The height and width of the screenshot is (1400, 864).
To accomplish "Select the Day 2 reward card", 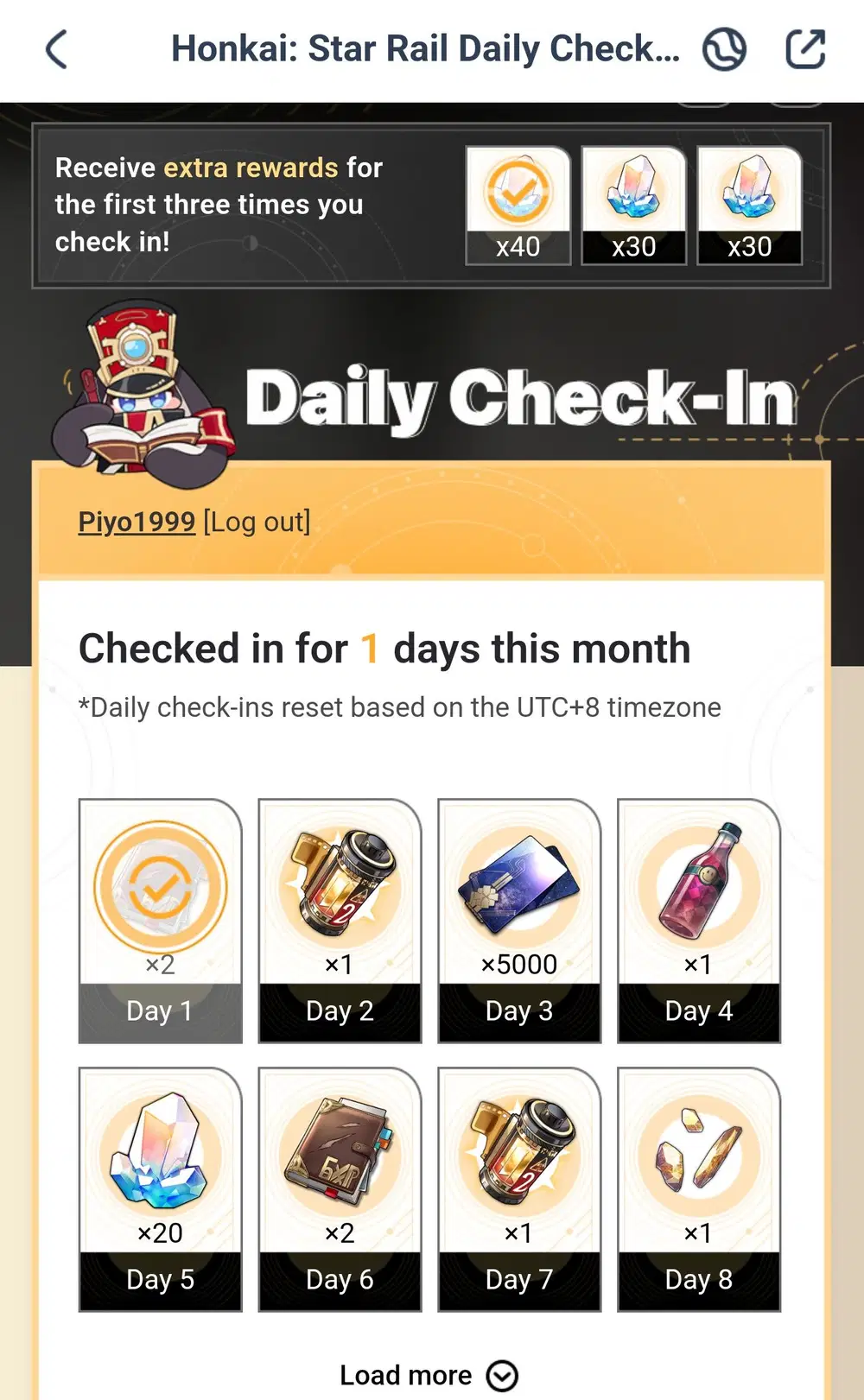I will click(x=340, y=921).
